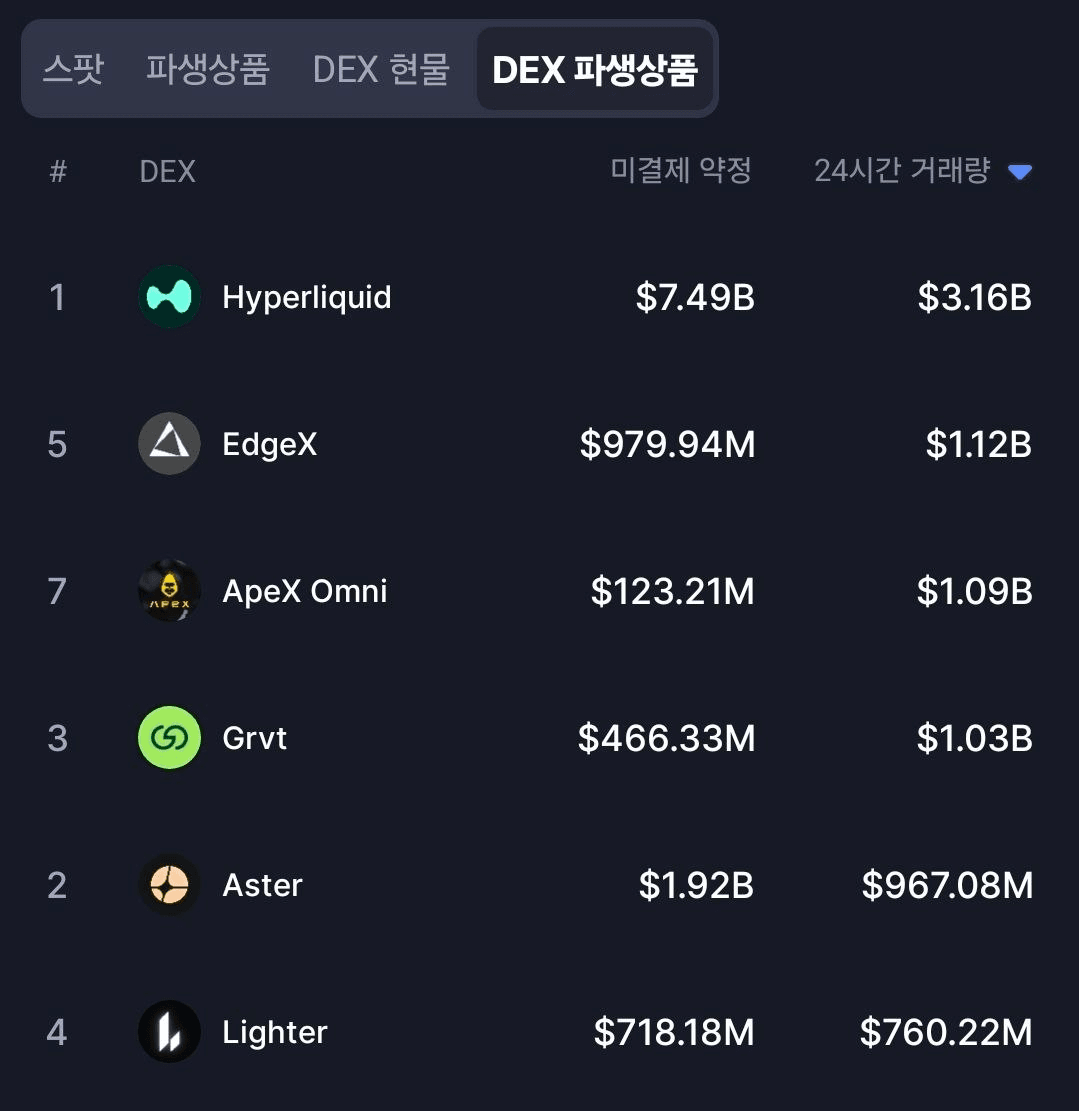The width and height of the screenshot is (1079, 1111).
Task: Select the DEX 현물 tab
Action: coord(381,70)
